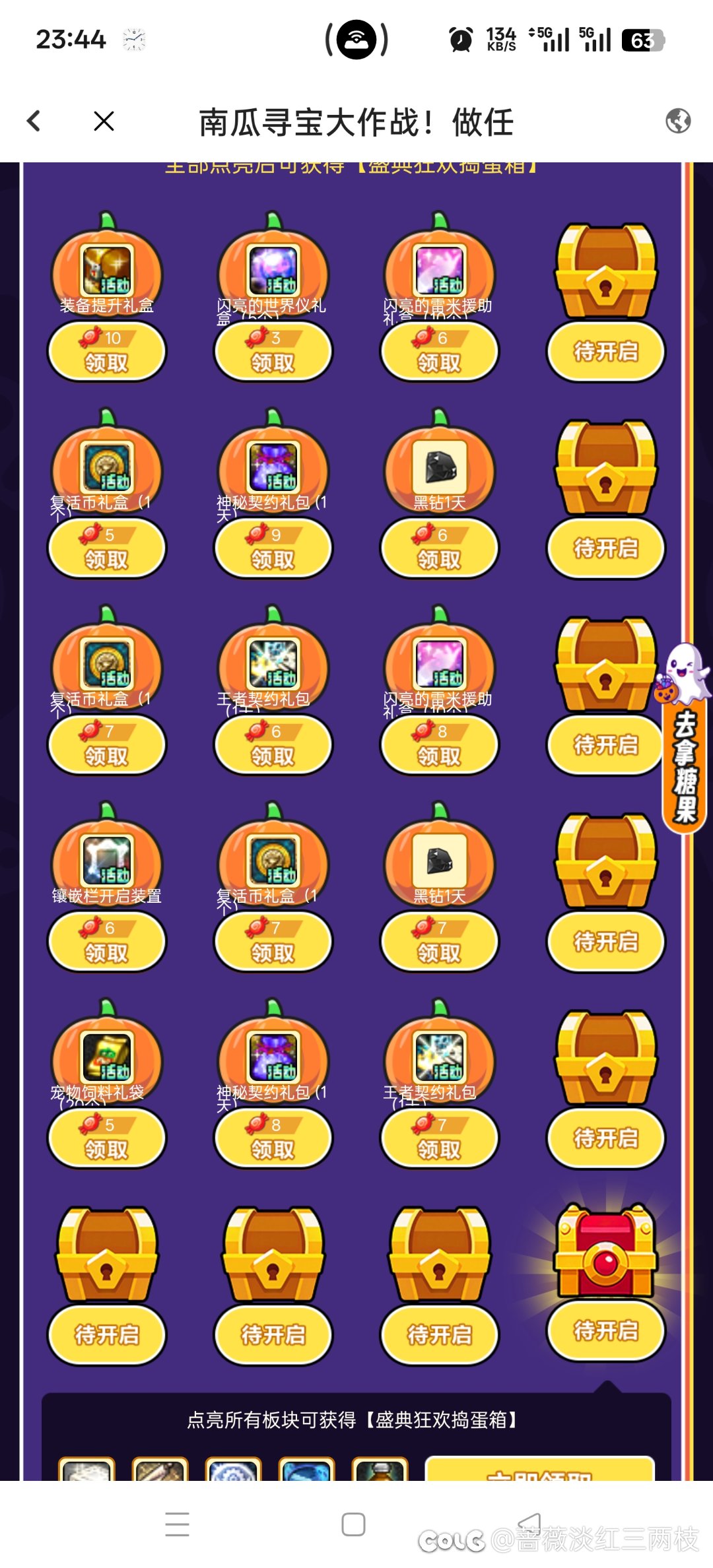Viewport: 713px width, 1568px height.
Task: Tap the 去拿糖果 ghost side button
Action: point(685,766)
